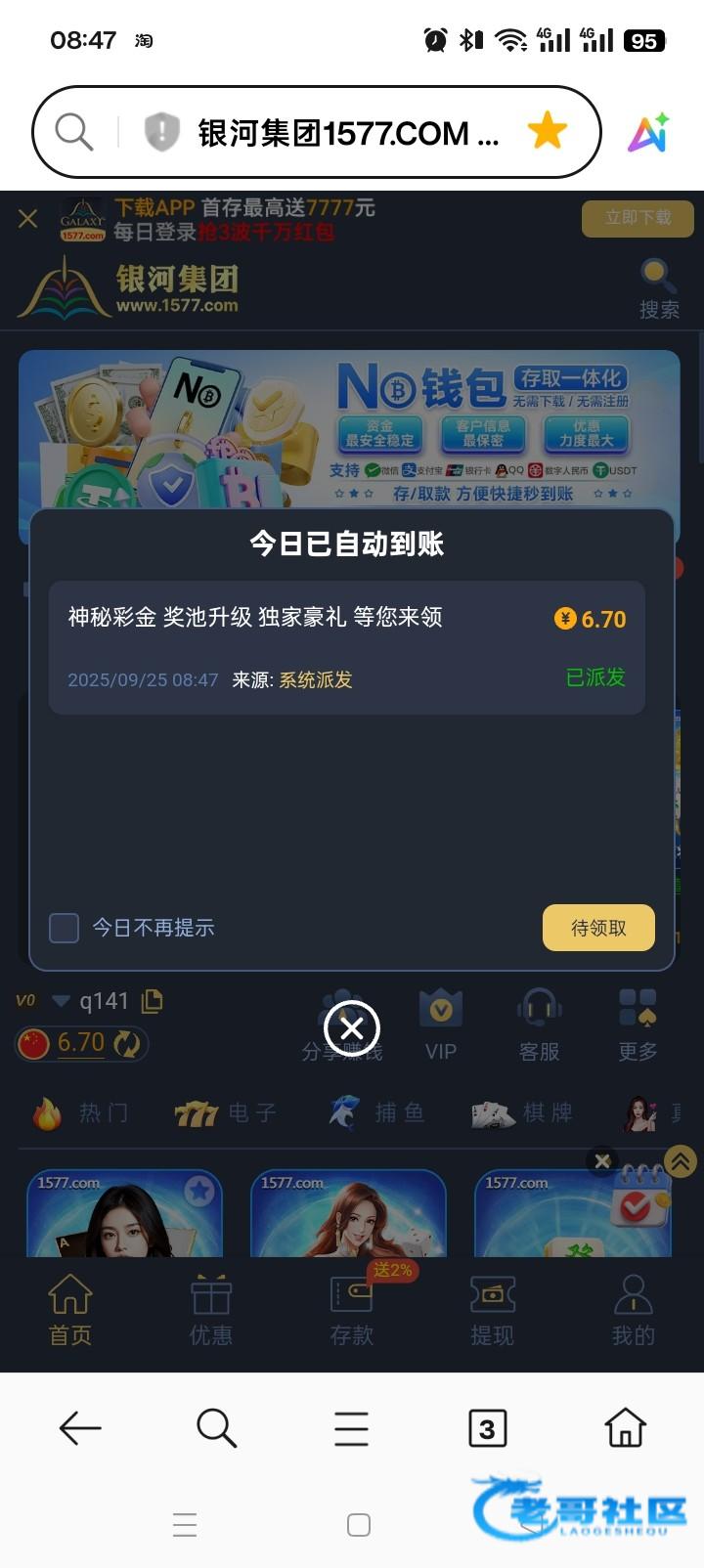Viewport: 704px width, 1568px height.
Task: Close the popup with the X circle
Action: click(352, 1028)
